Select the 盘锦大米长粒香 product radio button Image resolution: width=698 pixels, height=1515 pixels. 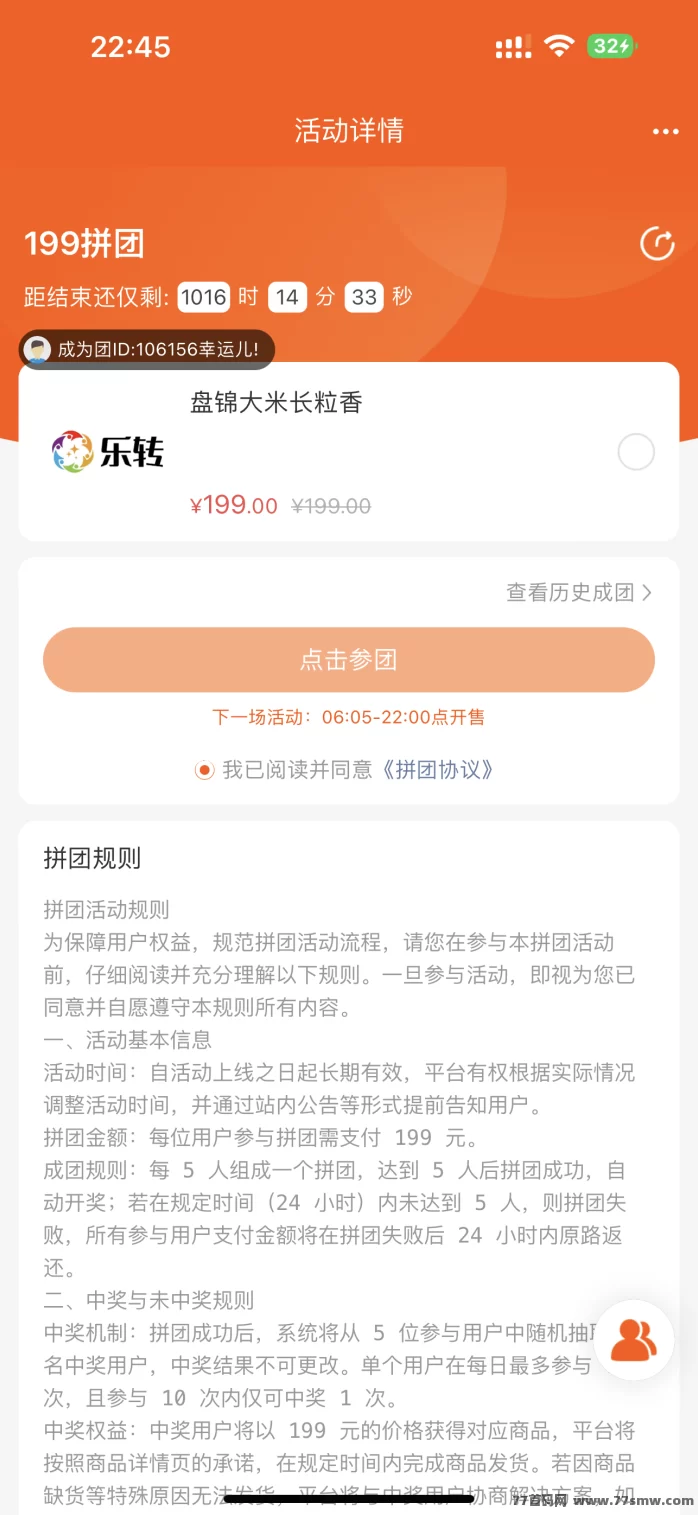click(636, 452)
